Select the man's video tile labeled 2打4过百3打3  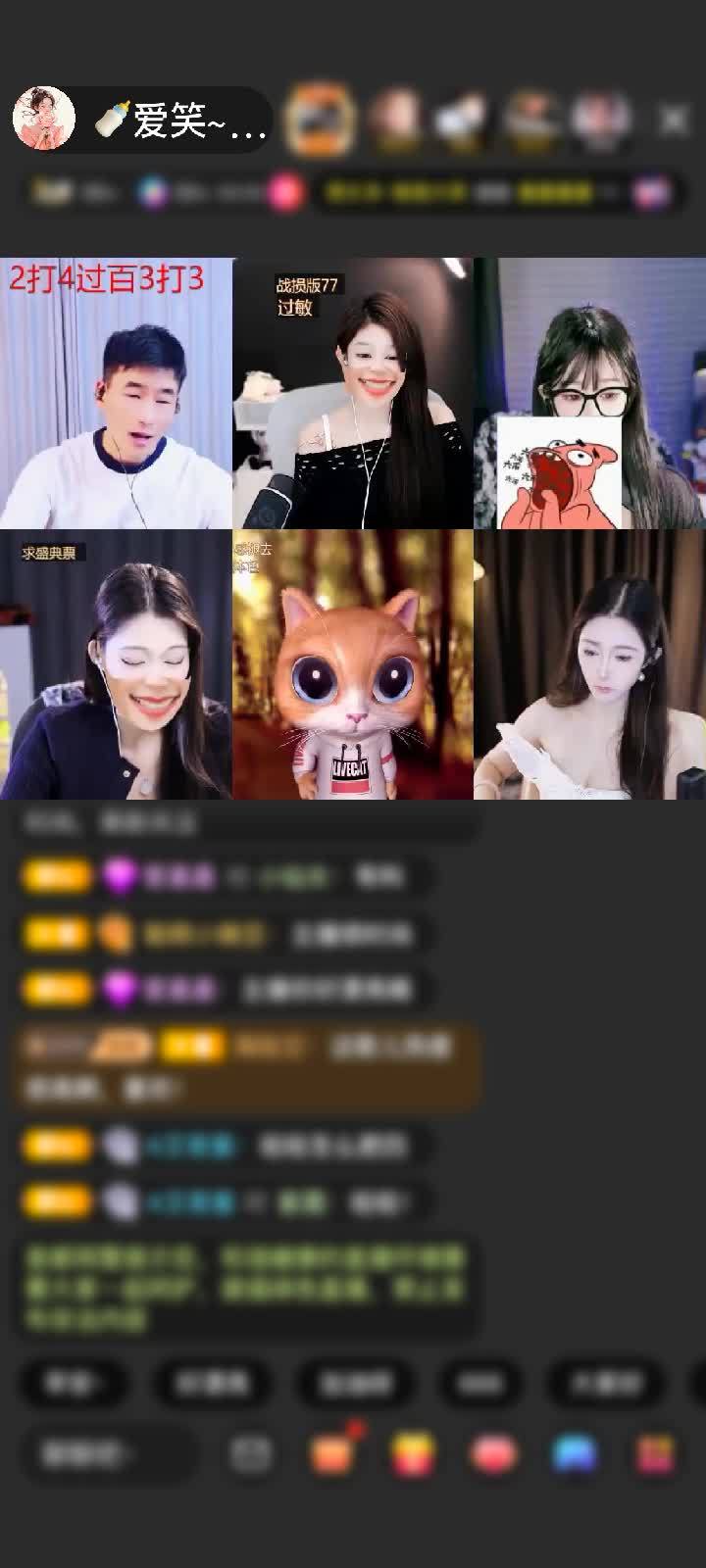pyautogui.click(x=116, y=394)
